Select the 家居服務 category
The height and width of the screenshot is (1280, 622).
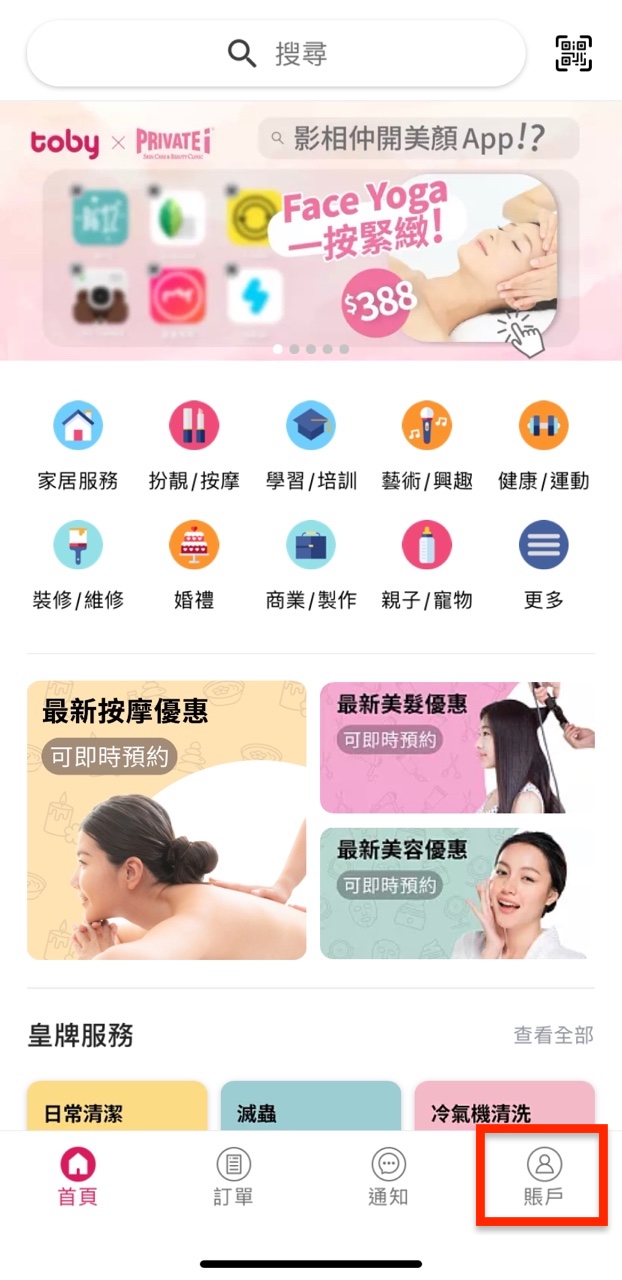coord(78,446)
